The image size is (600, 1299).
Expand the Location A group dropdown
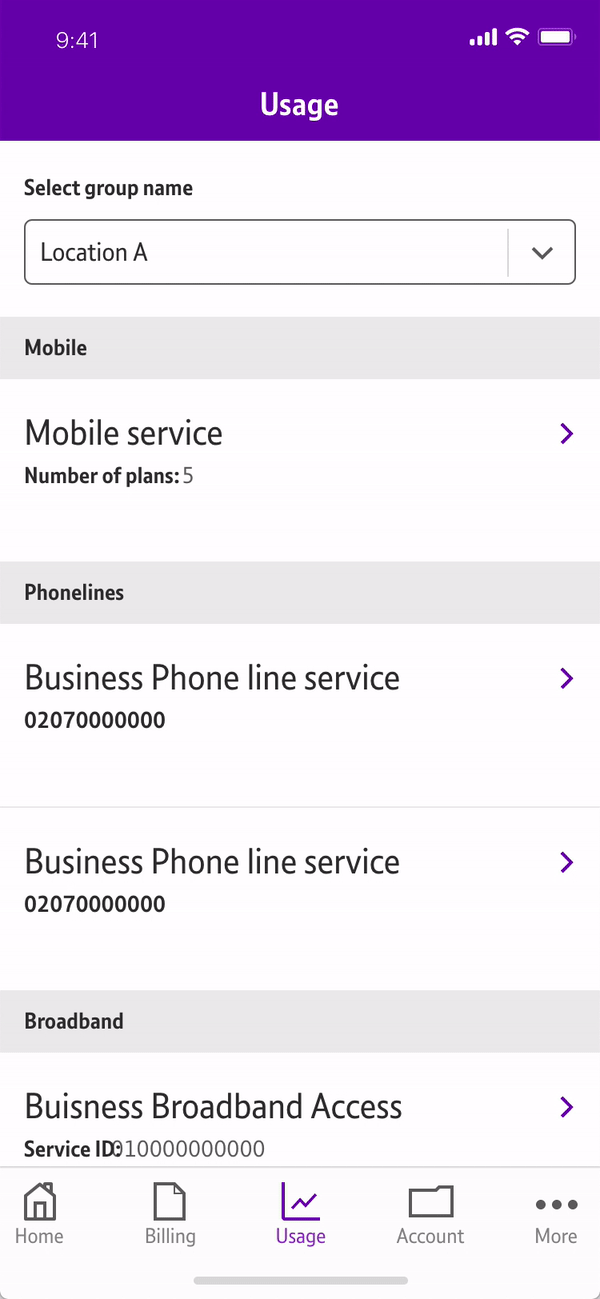(x=541, y=252)
